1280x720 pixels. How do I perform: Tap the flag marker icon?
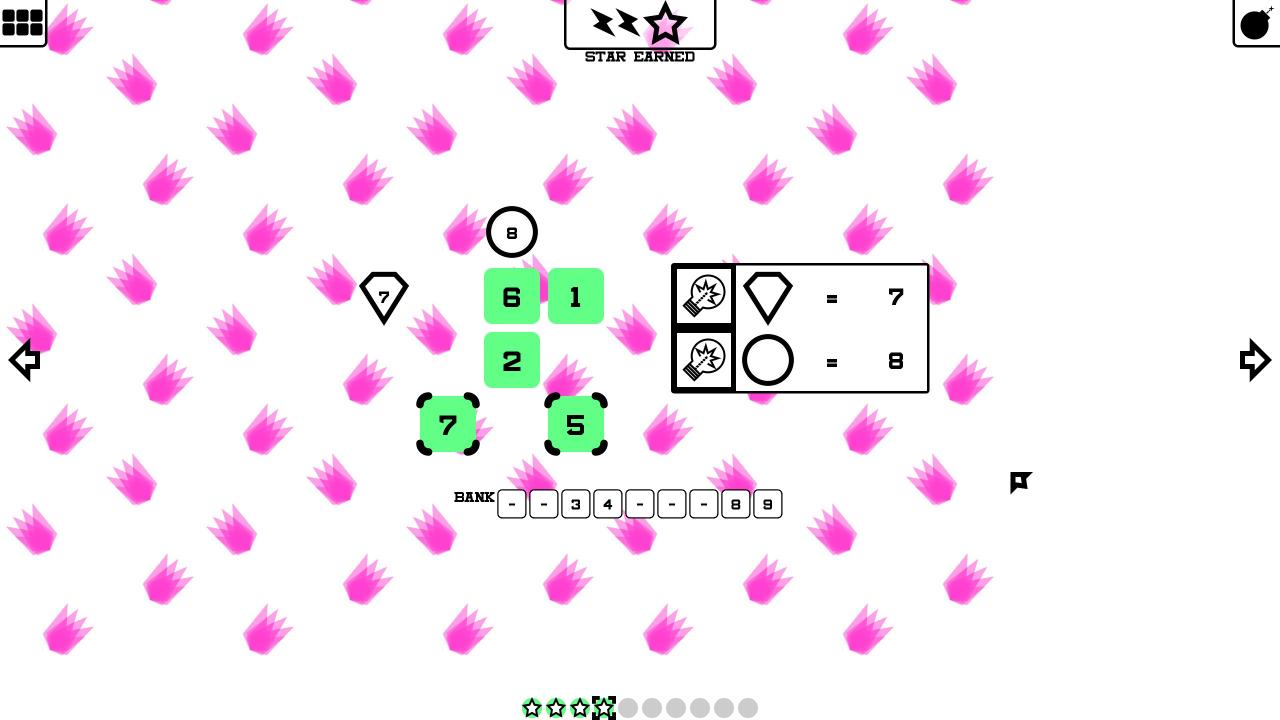pyautogui.click(x=1020, y=483)
